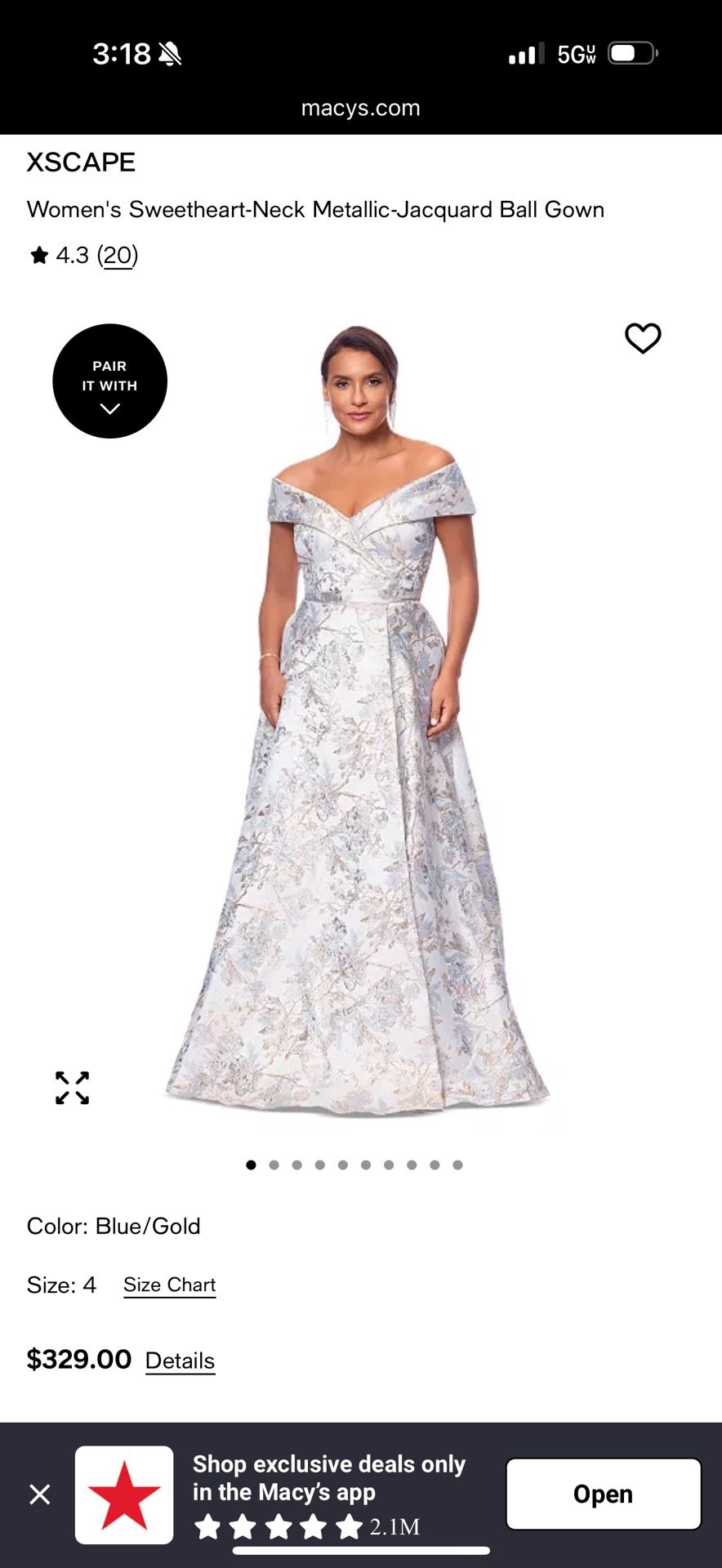This screenshot has height=1568, width=722.
Task: Click the chevron inside the Pair It With circle
Action: pyautogui.click(x=109, y=408)
